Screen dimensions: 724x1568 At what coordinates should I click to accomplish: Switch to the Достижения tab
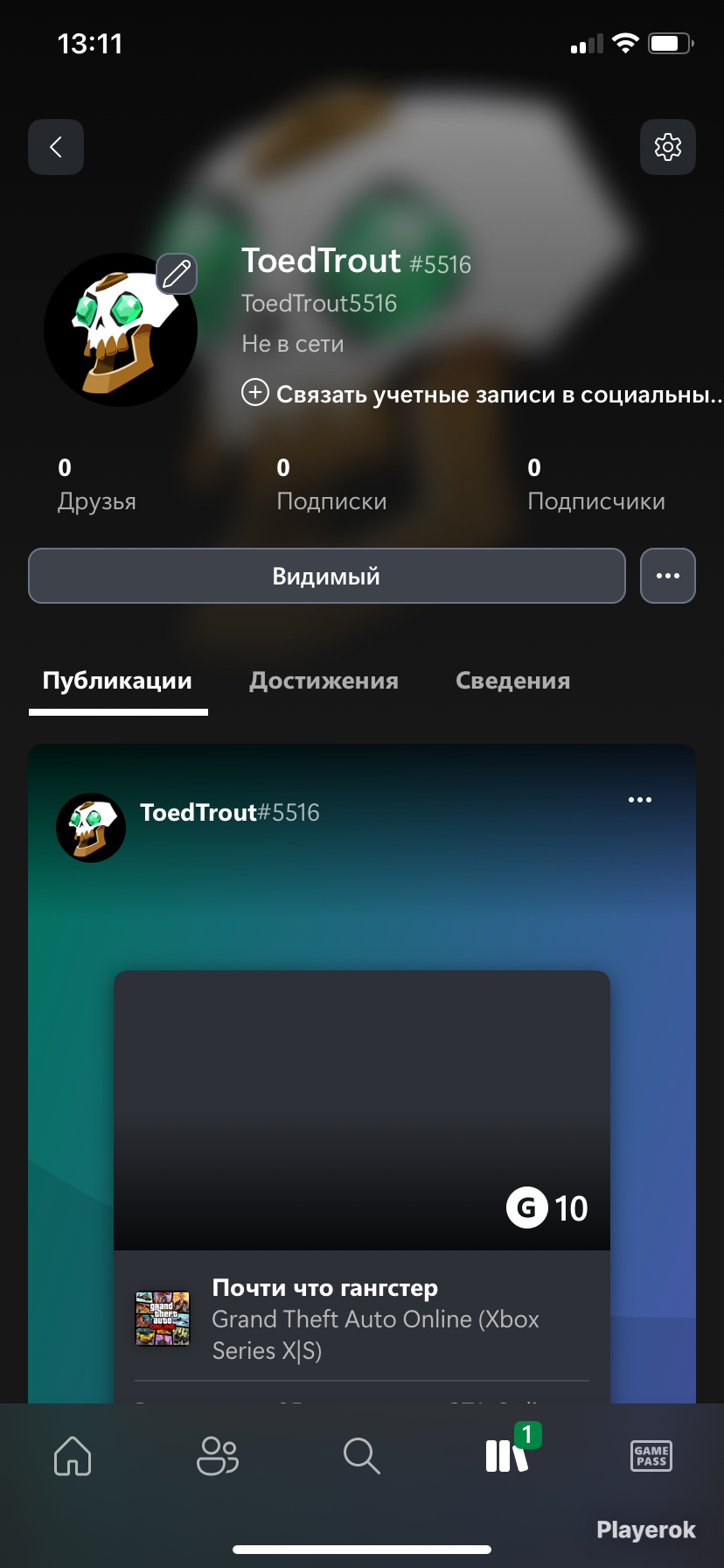click(324, 681)
